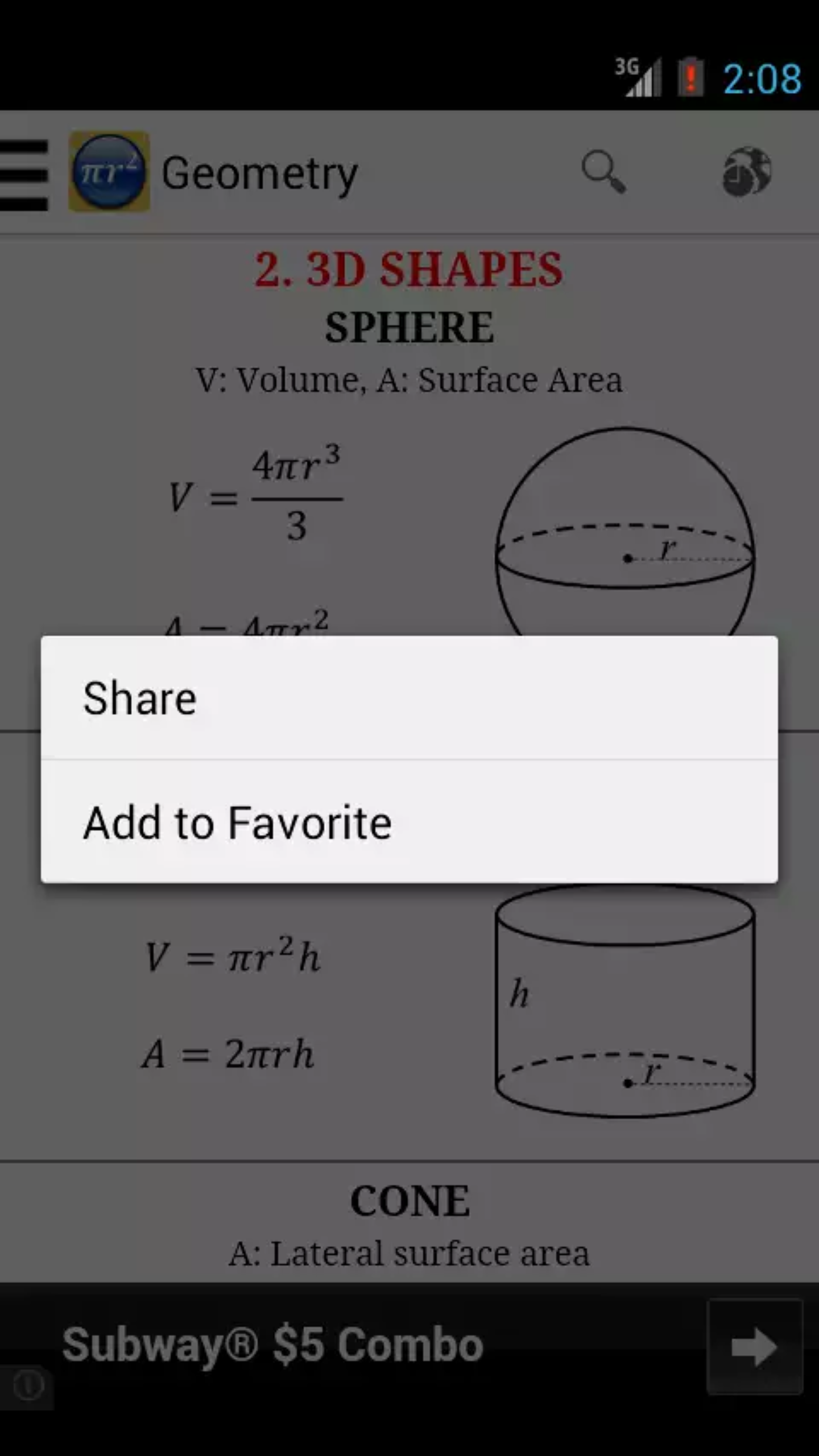819x1456 pixels.
Task: Select Share from the popup menu
Action: click(x=409, y=698)
